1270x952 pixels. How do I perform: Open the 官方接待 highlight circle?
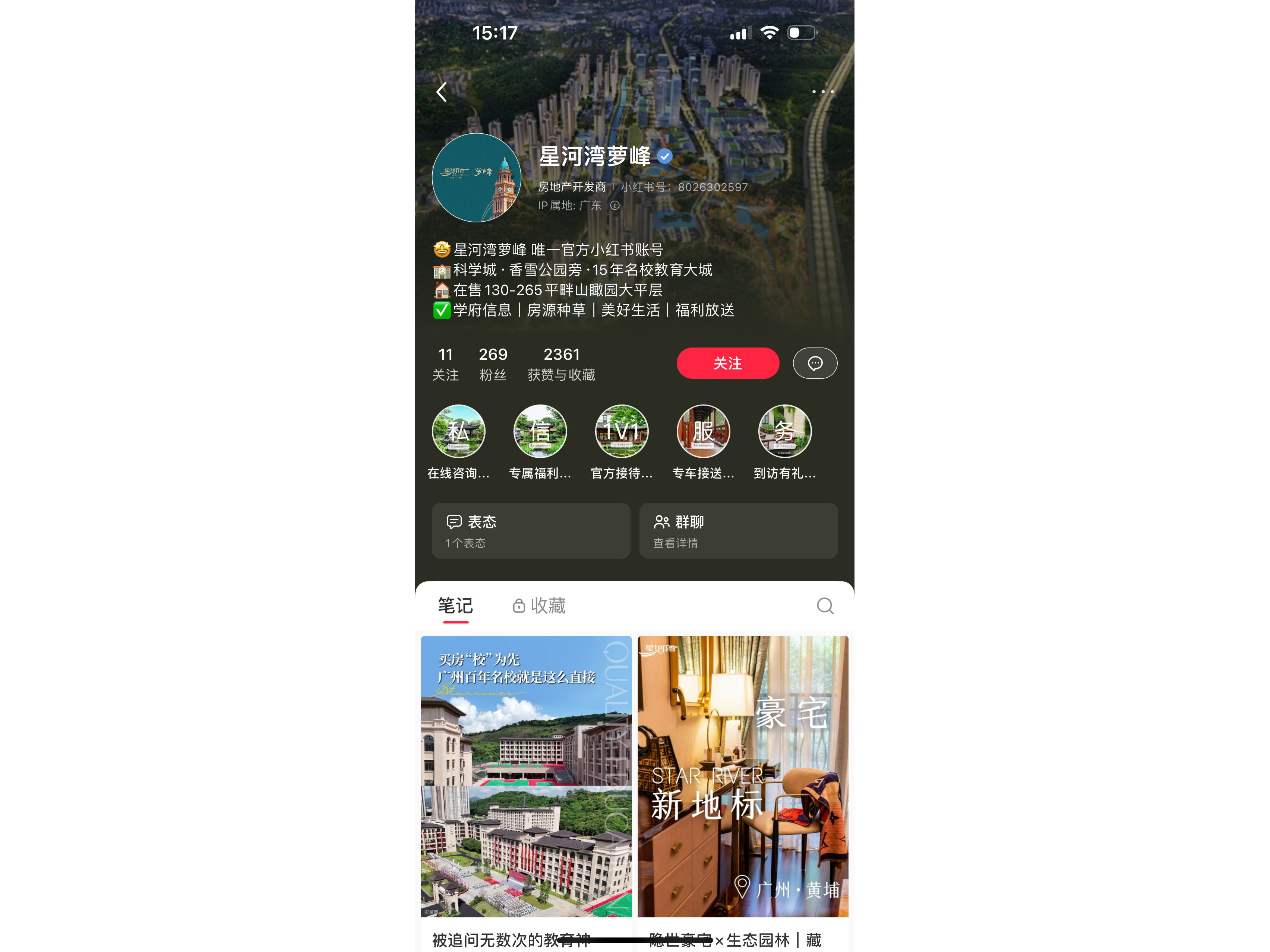[622, 431]
